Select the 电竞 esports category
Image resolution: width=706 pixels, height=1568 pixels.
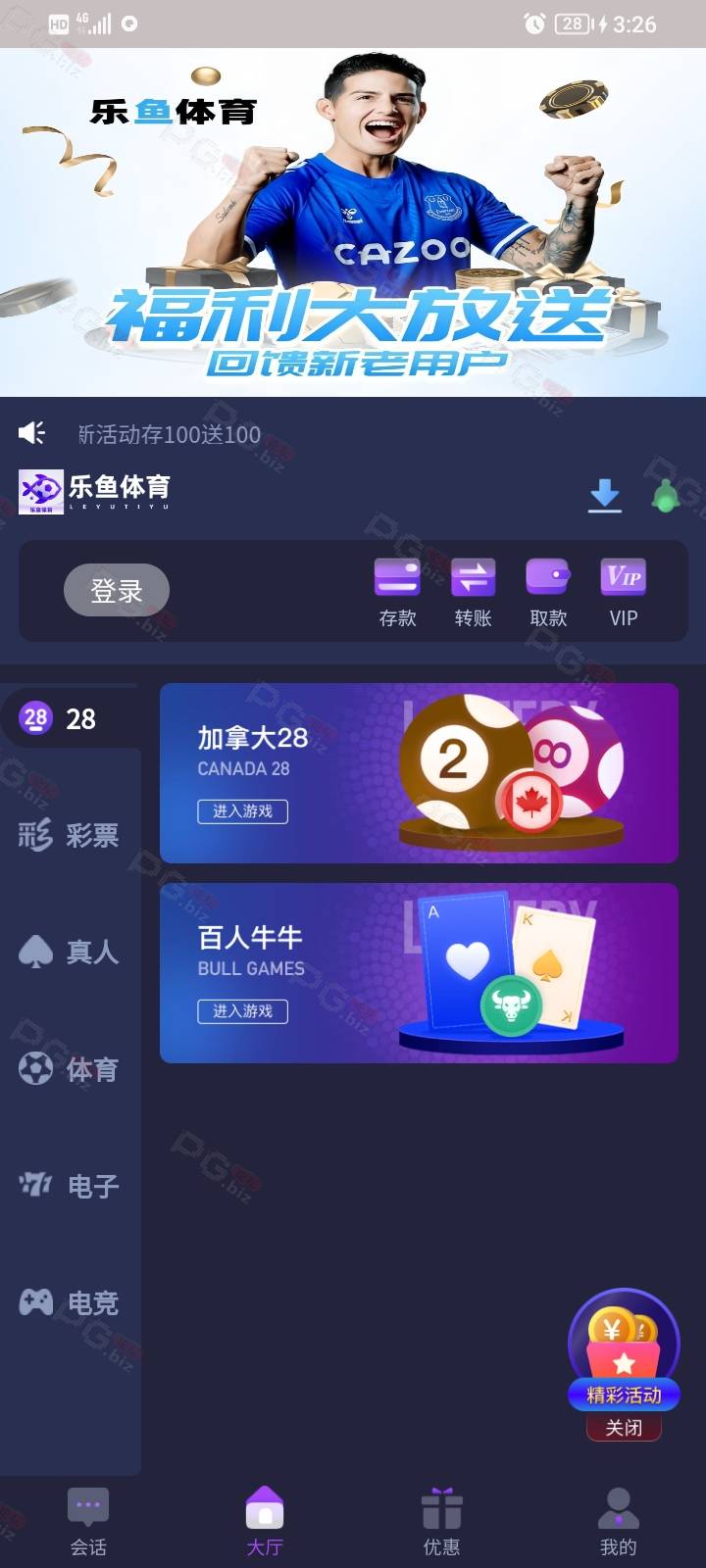coord(71,1302)
